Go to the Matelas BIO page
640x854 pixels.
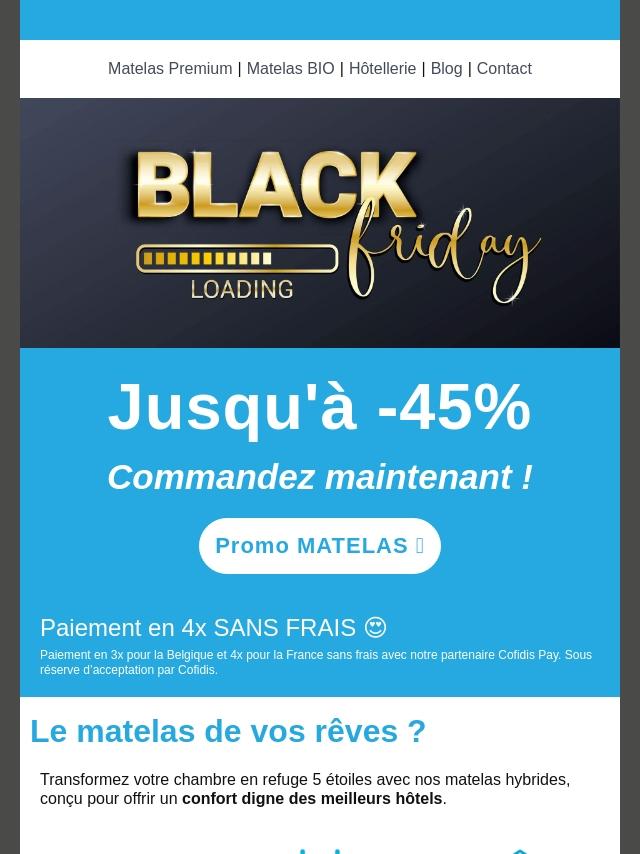290,69
